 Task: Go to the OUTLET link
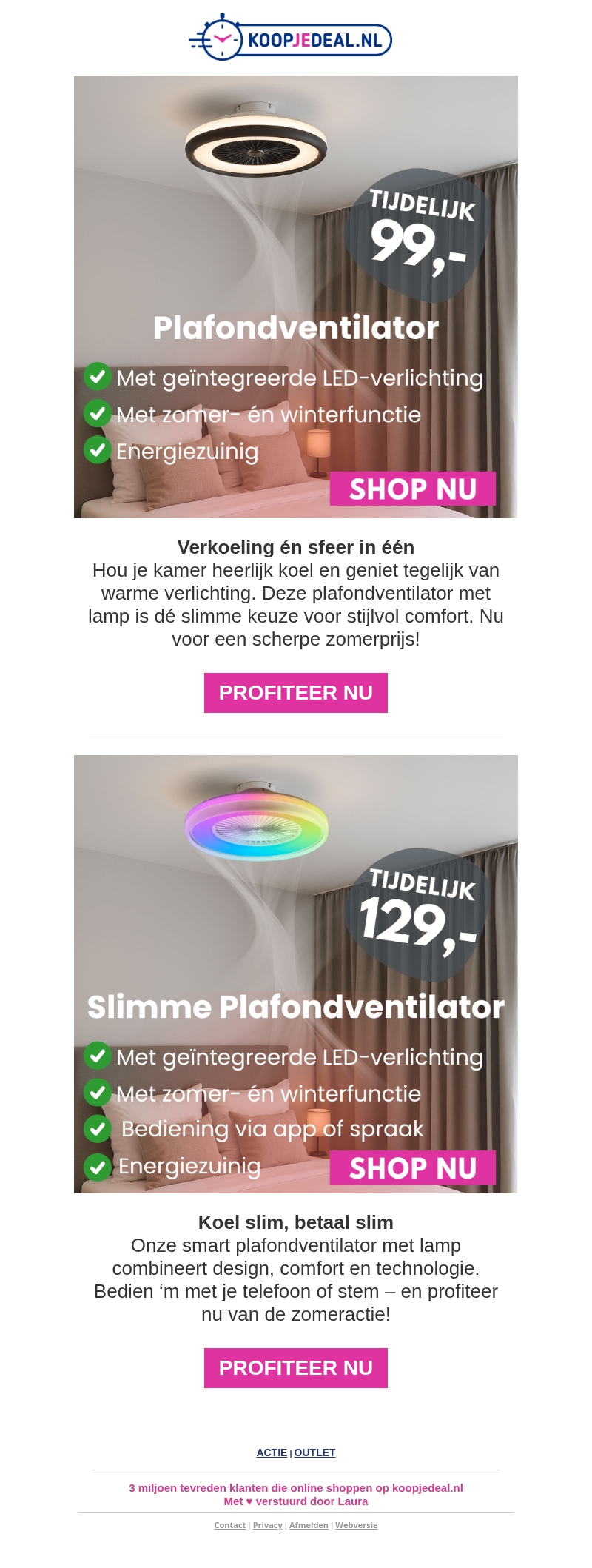(314, 1453)
